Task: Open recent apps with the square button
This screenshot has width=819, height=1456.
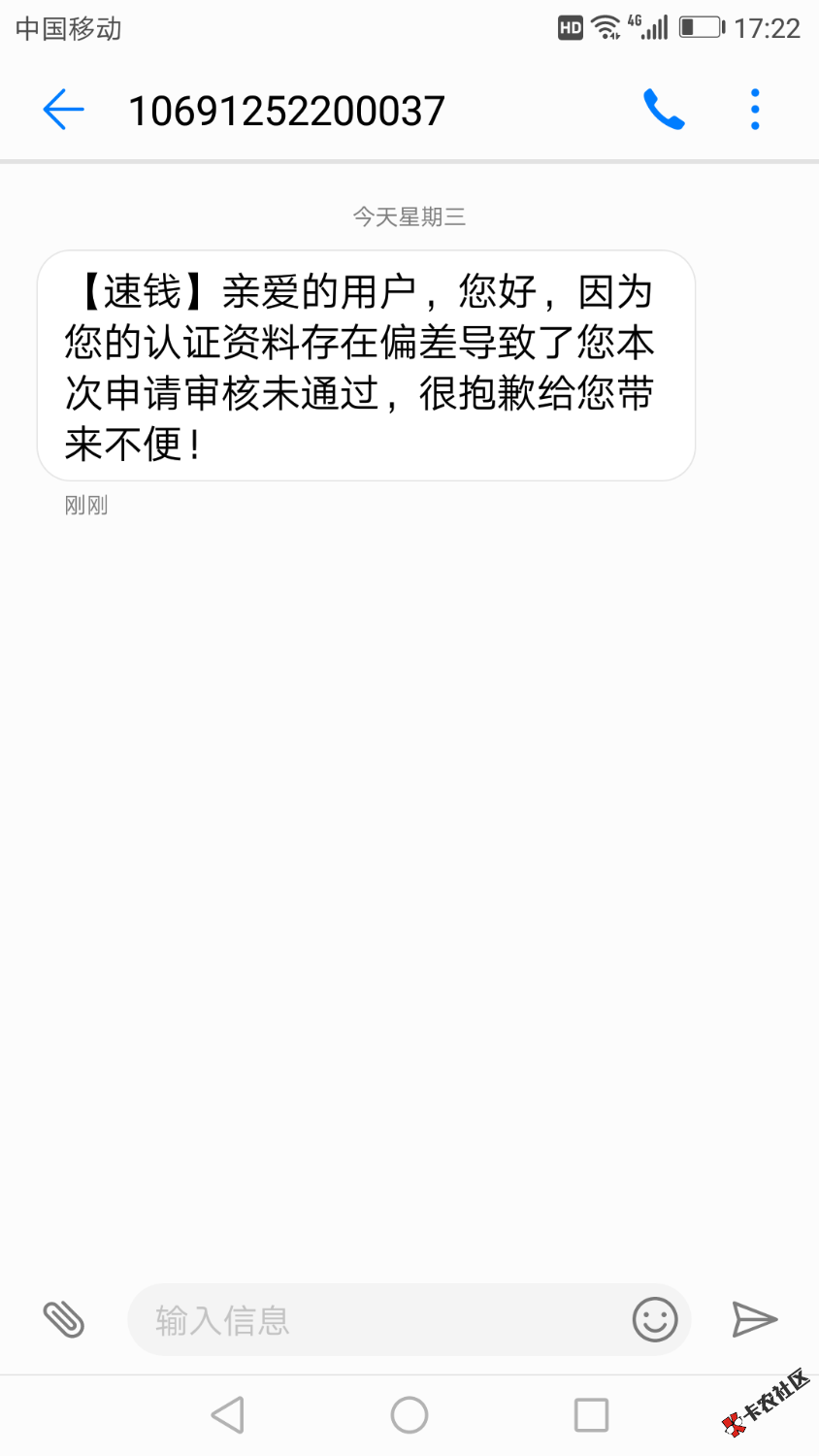Action: [x=591, y=1415]
